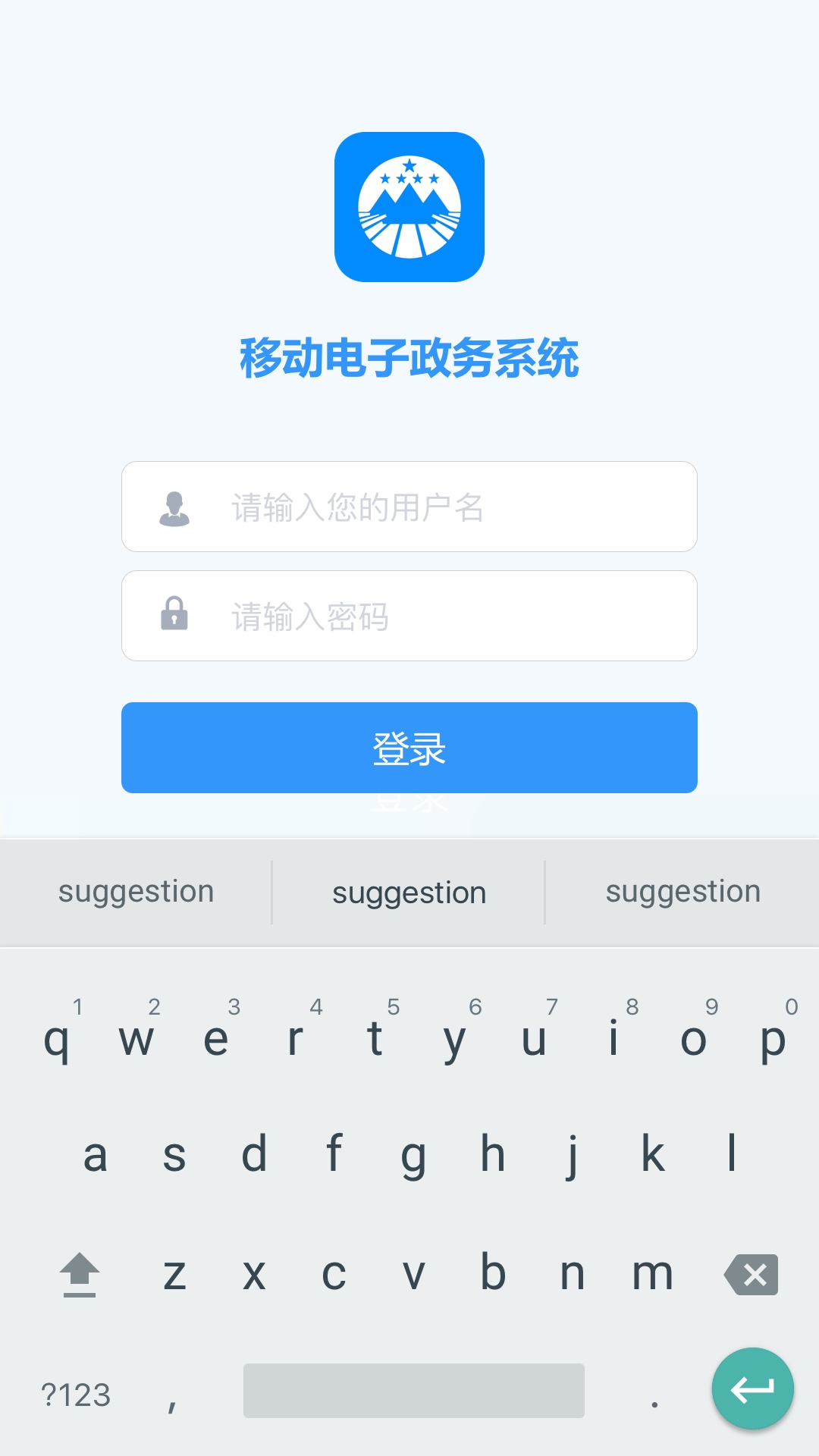Tap the green enter key
Screen dimensions: 819x1456
pos(752,1389)
